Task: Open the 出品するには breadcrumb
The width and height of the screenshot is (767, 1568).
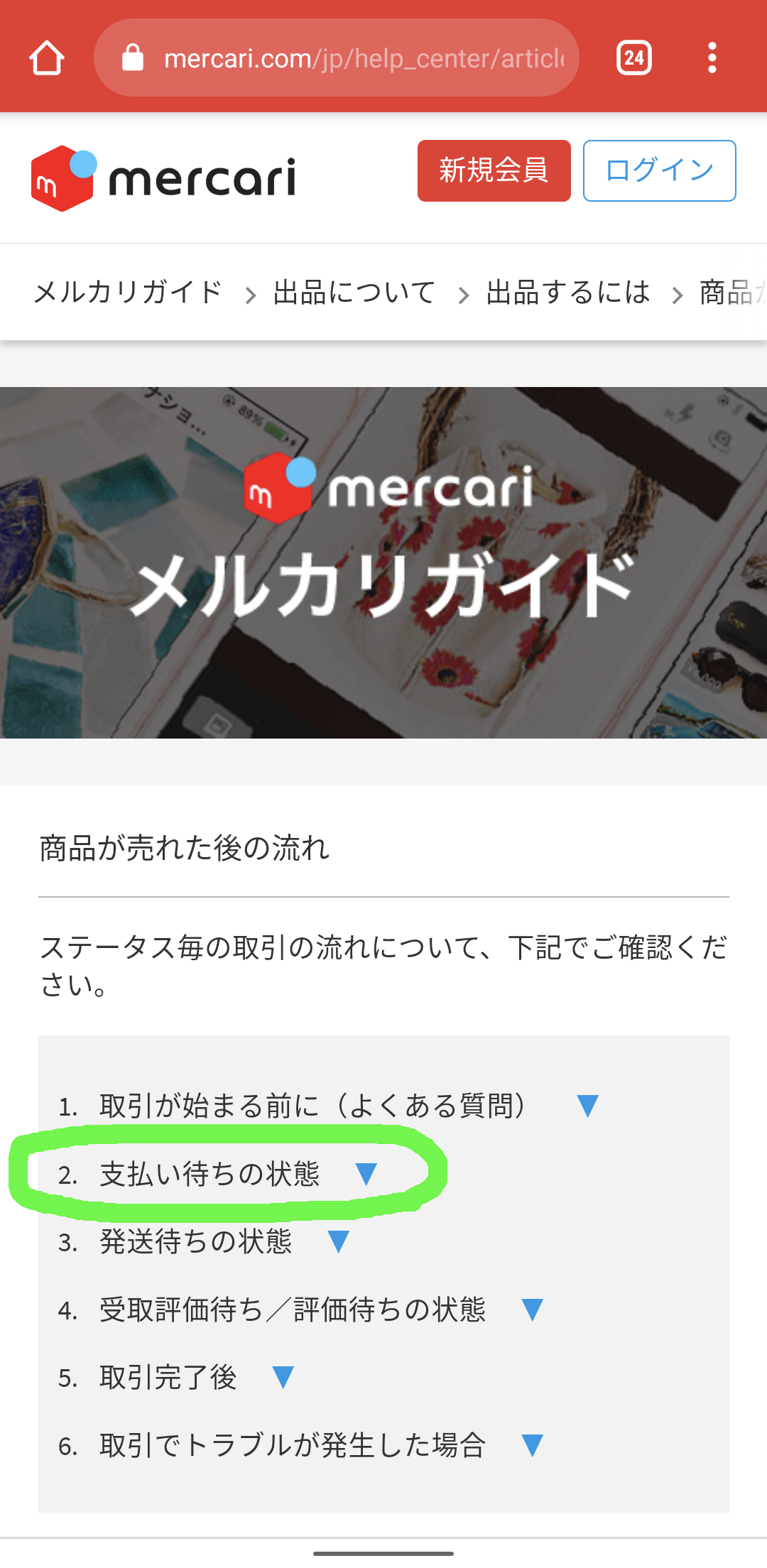Action: (568, 292)
